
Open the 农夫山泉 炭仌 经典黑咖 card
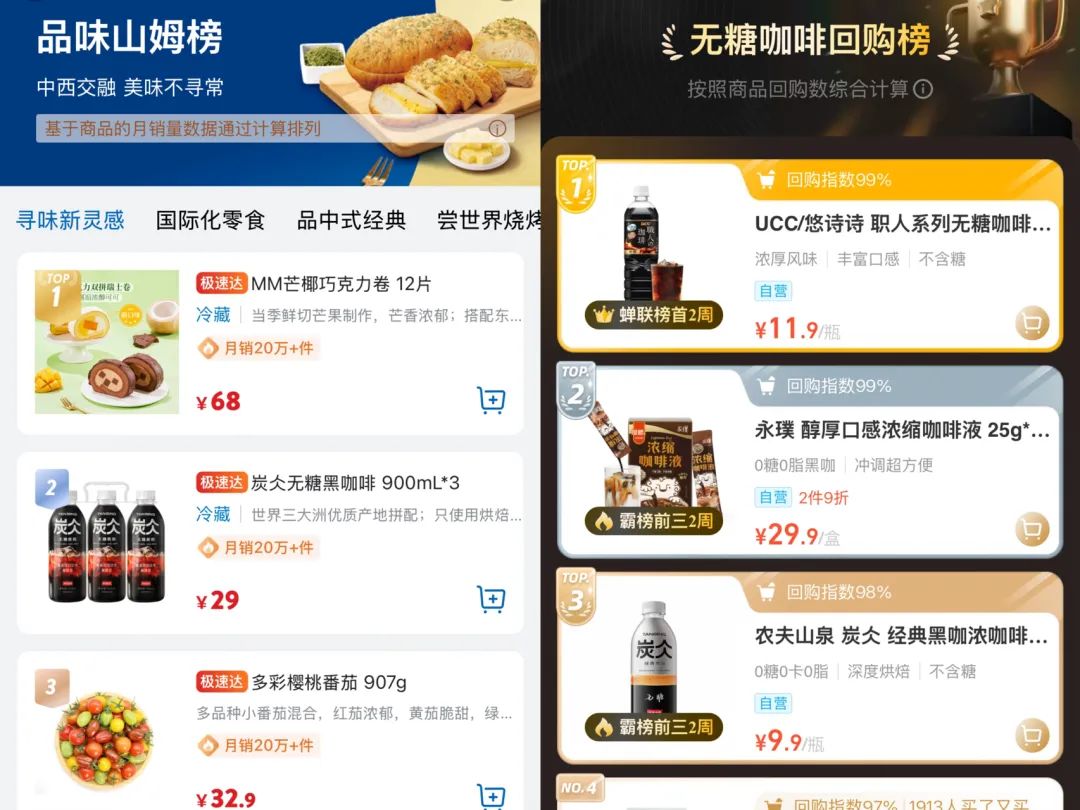902,636
